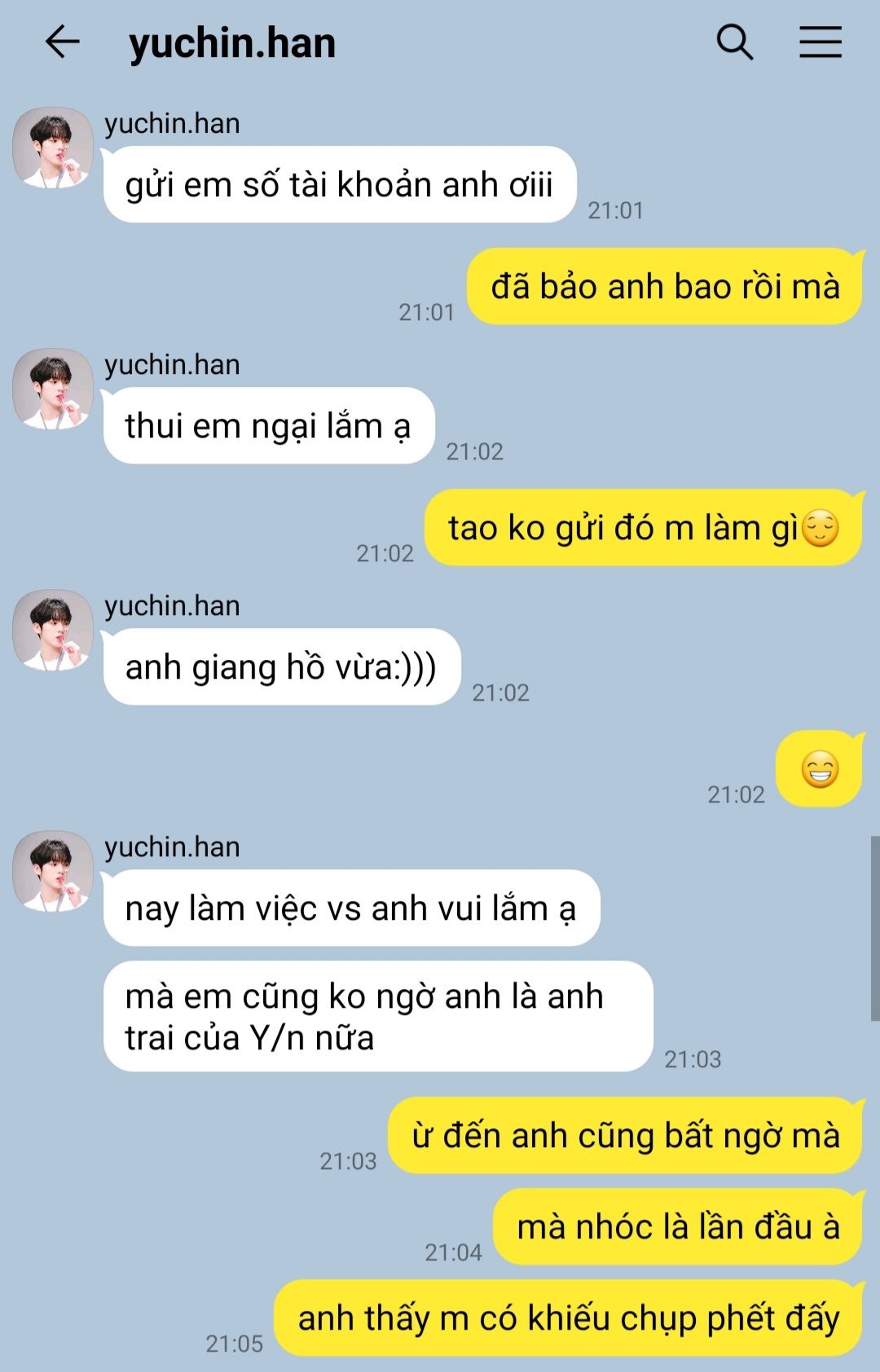
Task: Open the chat hamburger menu
Action: tap(820, 42)
